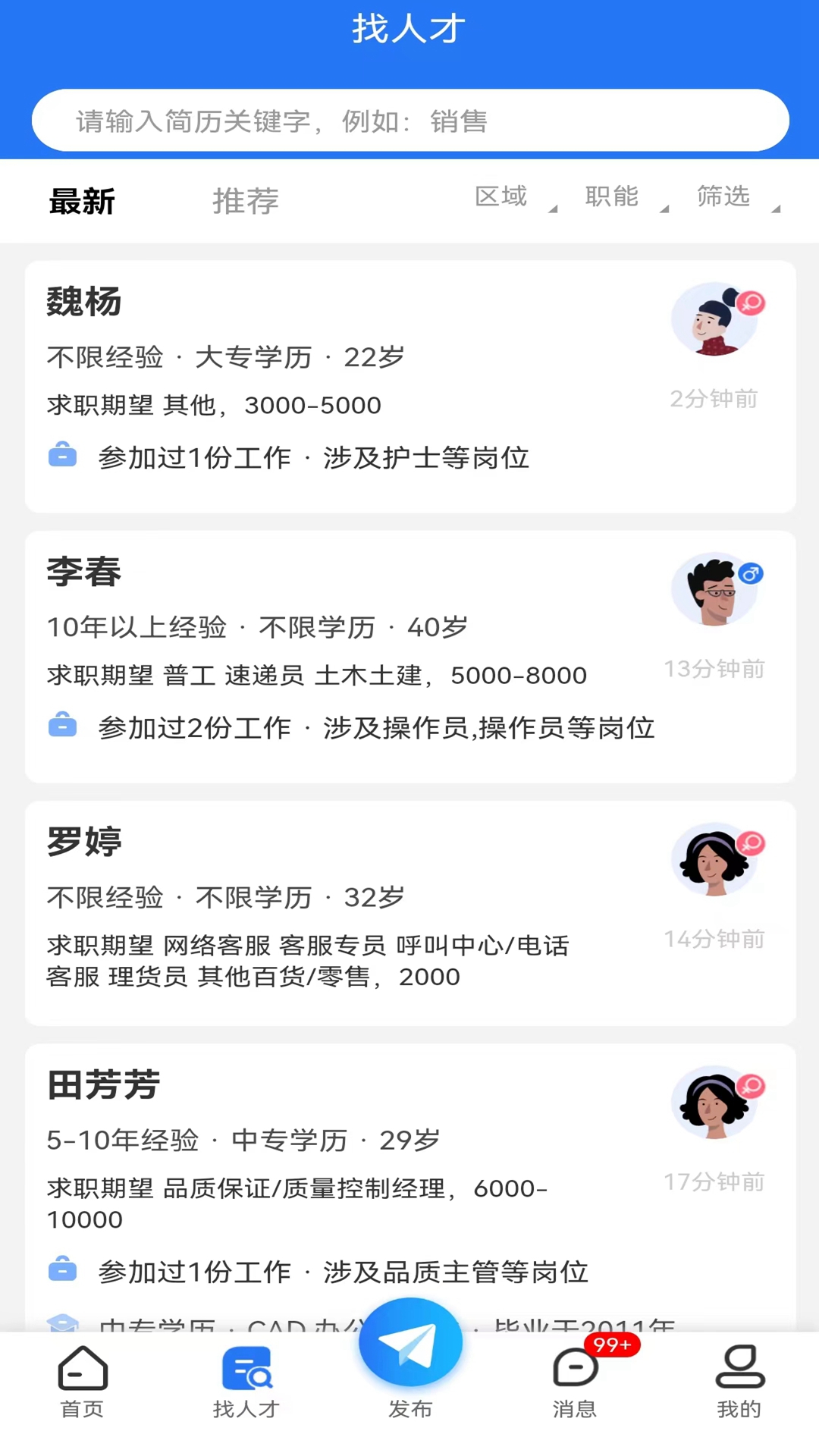819x1456 pixels.
Task: Tap the male gender badge on 李春's avatar
Action: pyautogui.click(x=751, y=575)
